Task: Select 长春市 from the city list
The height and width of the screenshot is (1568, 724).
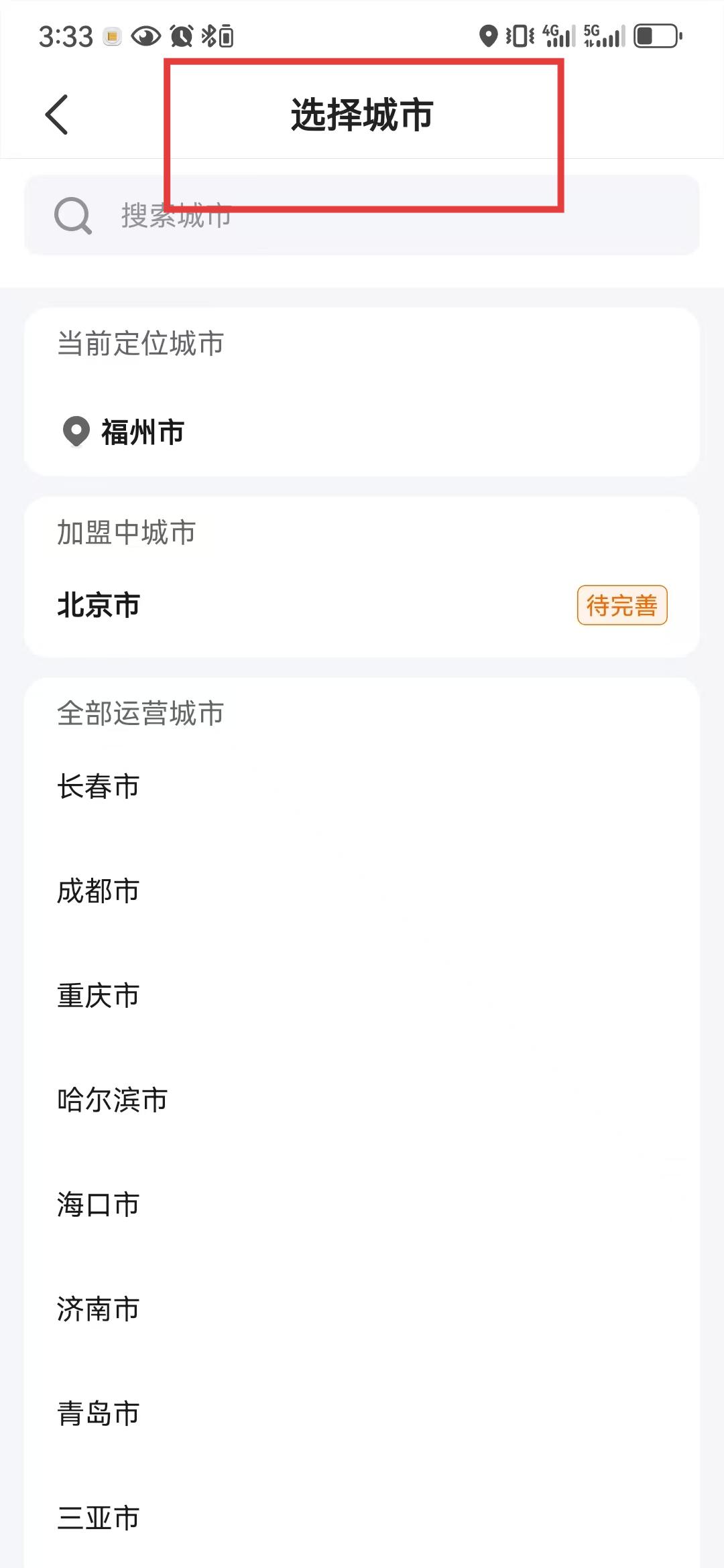Action: 99,787
